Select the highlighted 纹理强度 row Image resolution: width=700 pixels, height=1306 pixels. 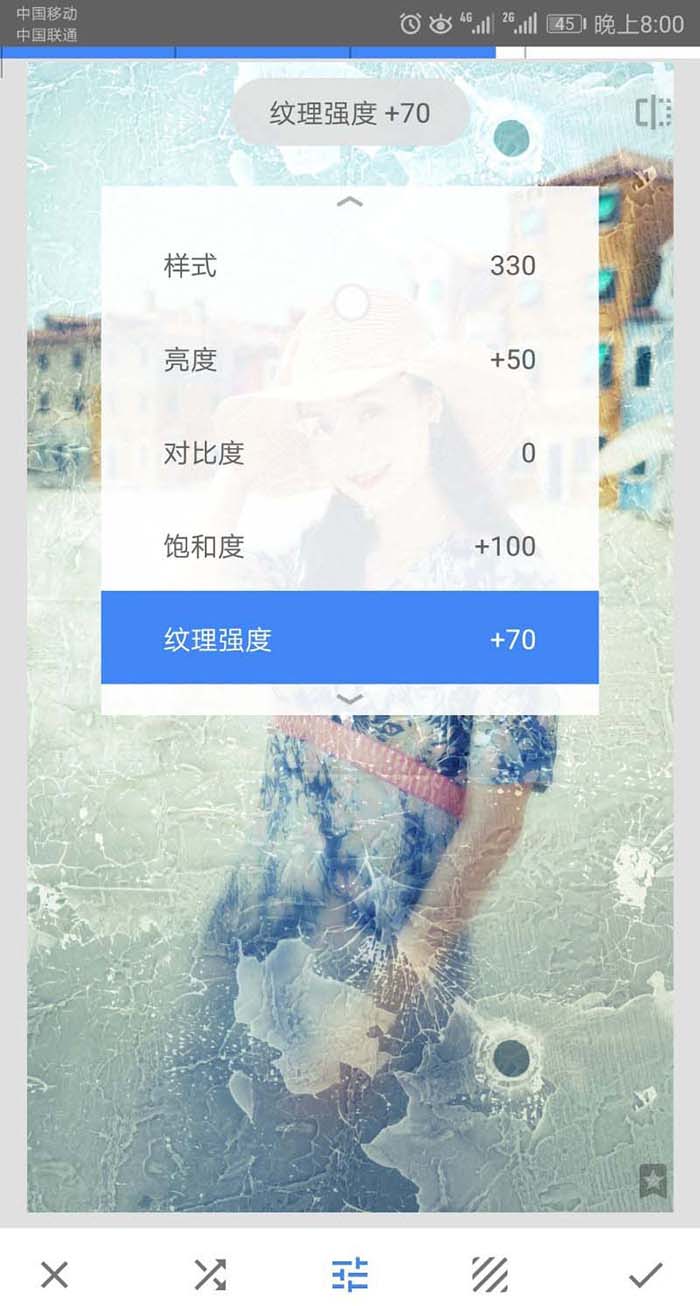tap(350, 638)
